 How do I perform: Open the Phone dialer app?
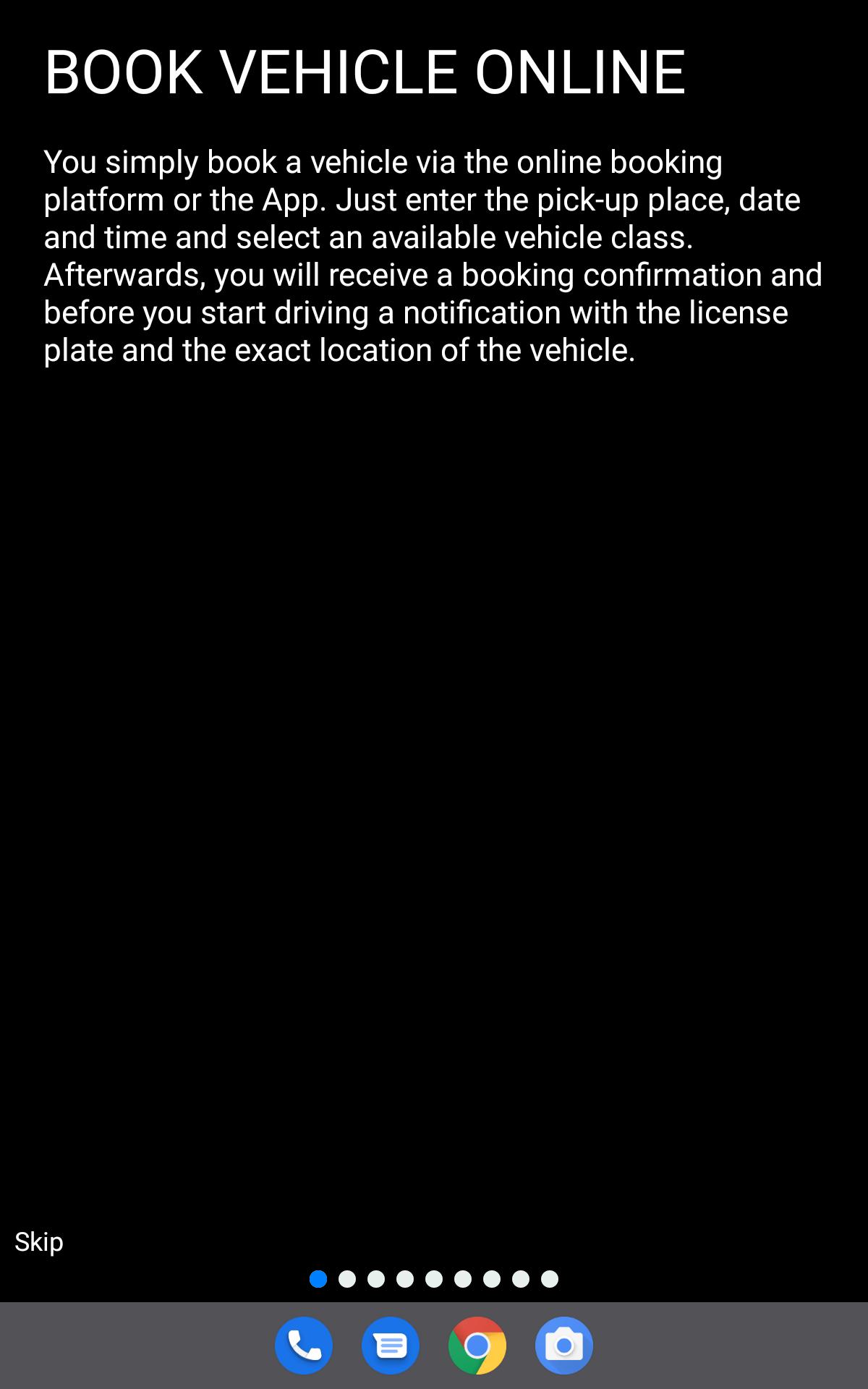point(304,1346)
